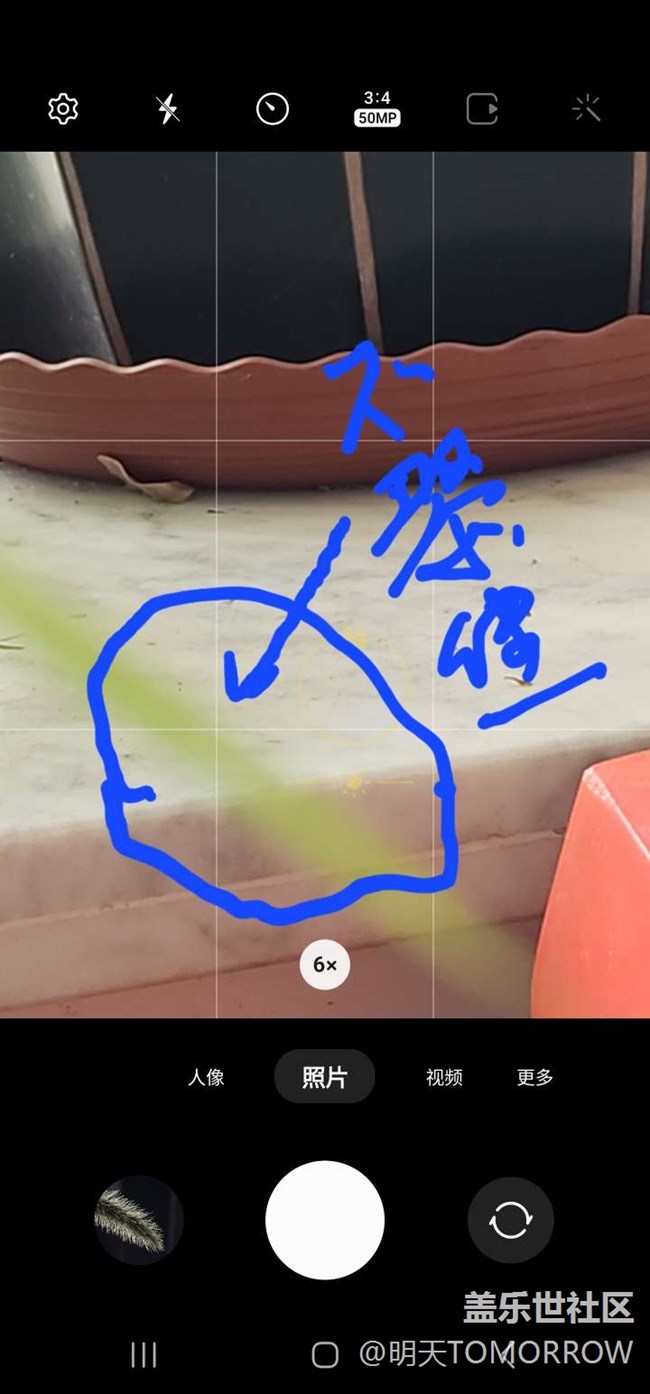The height and width of the screenshot is (1394, 650).
Task: Open the last photo thumbnail
Action: tap(139, 1219)
